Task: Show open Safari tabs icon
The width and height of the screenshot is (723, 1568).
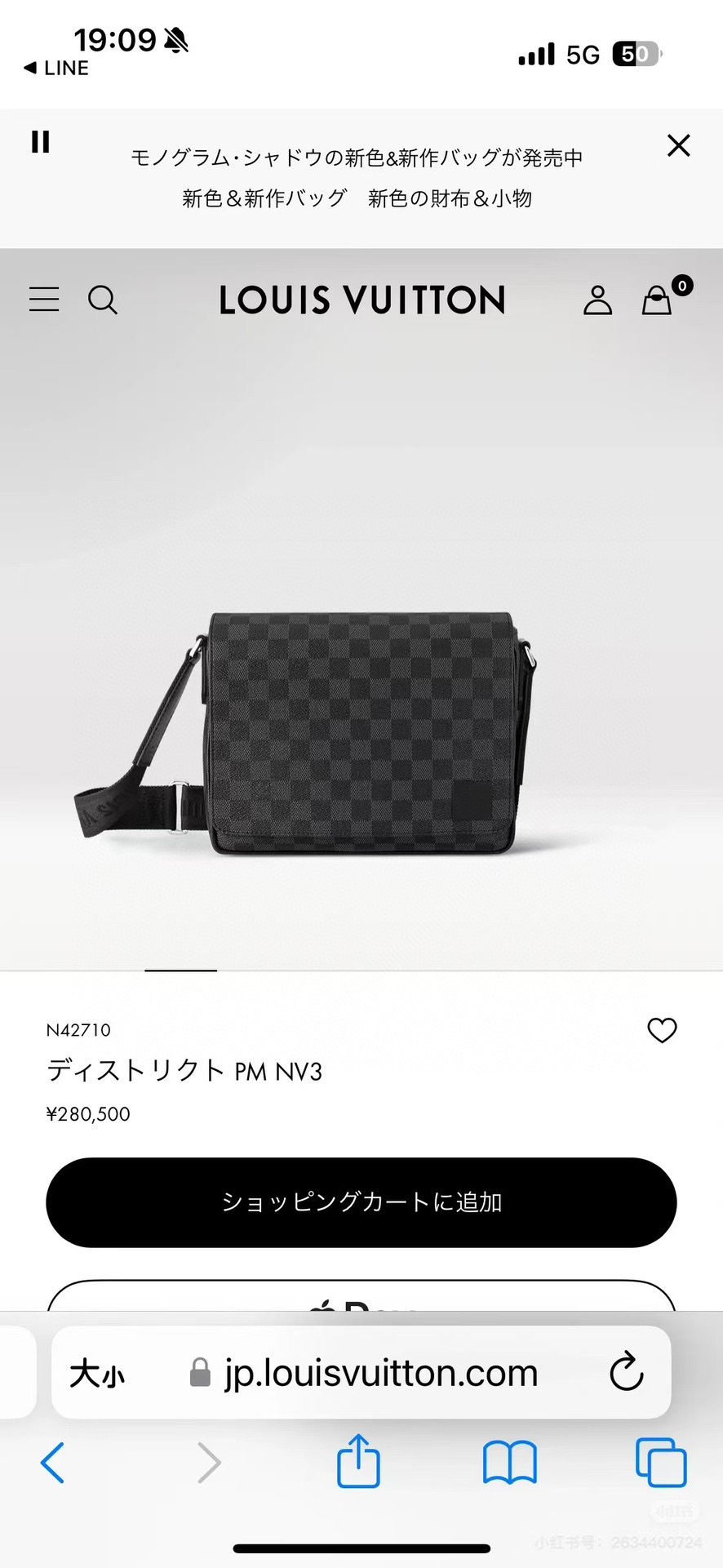Action: click(x=660, y=1464)
